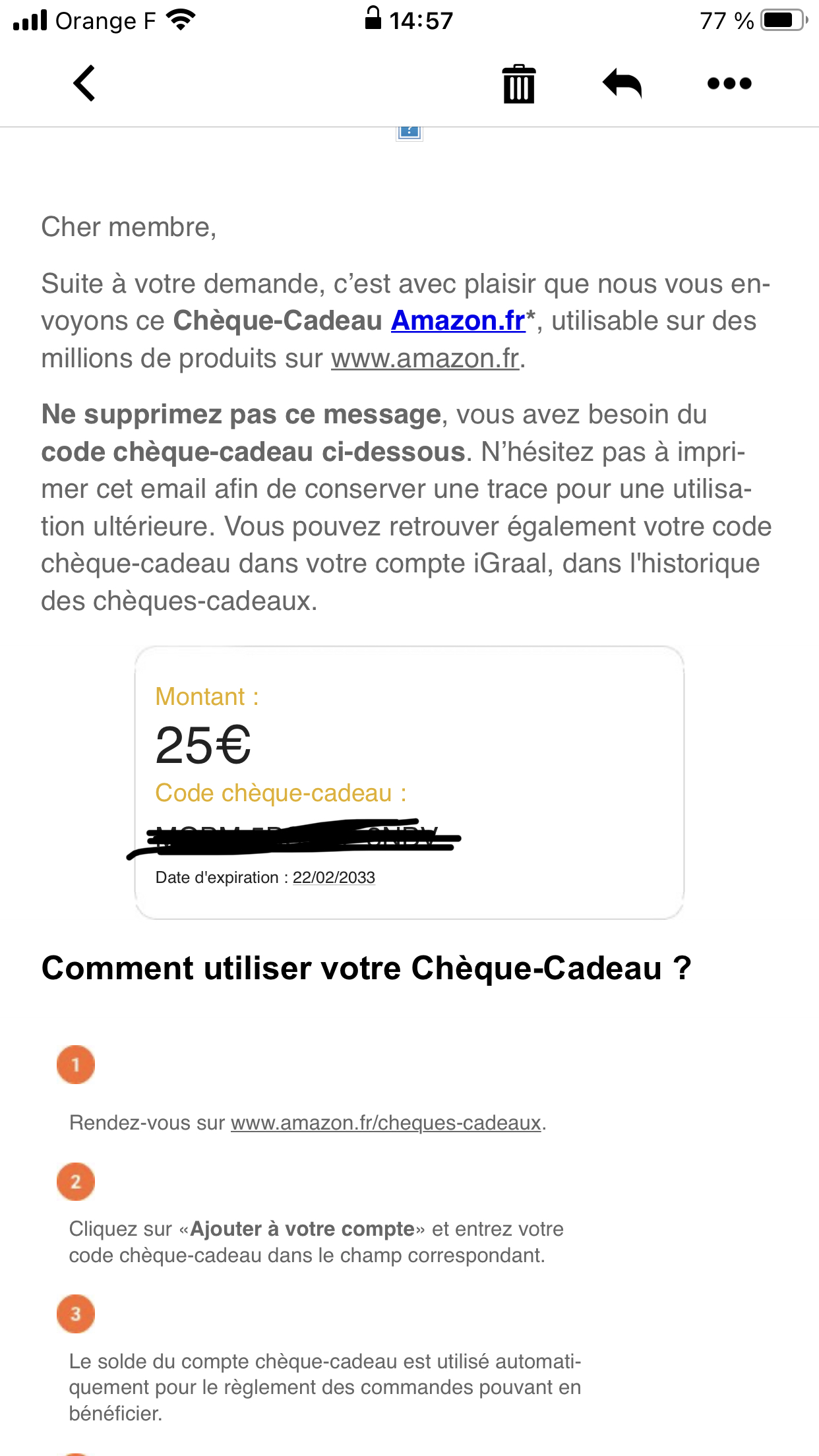The height and width of the screenshot is (1456, 819).
Task: Visit the www.amazon.fr link
Action: click(x=425, y=359)
